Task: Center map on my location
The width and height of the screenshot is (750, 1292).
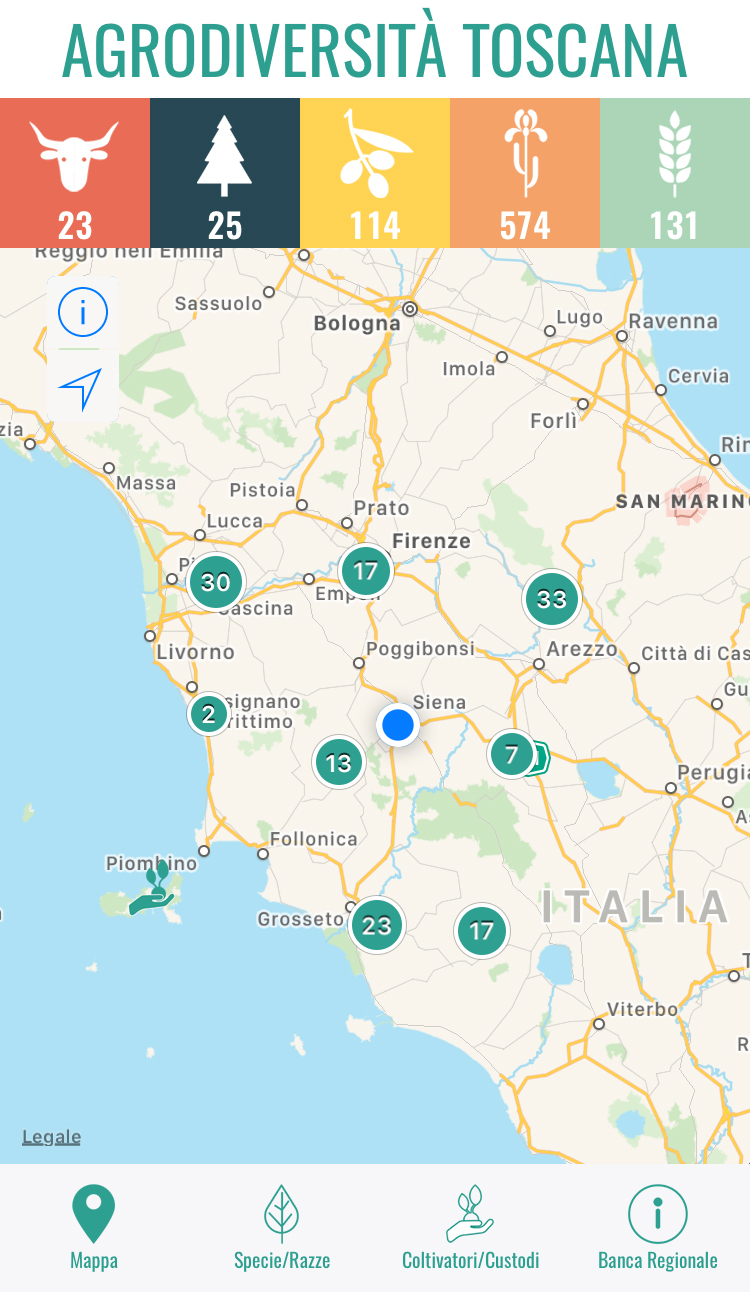Action: (82, 388)
